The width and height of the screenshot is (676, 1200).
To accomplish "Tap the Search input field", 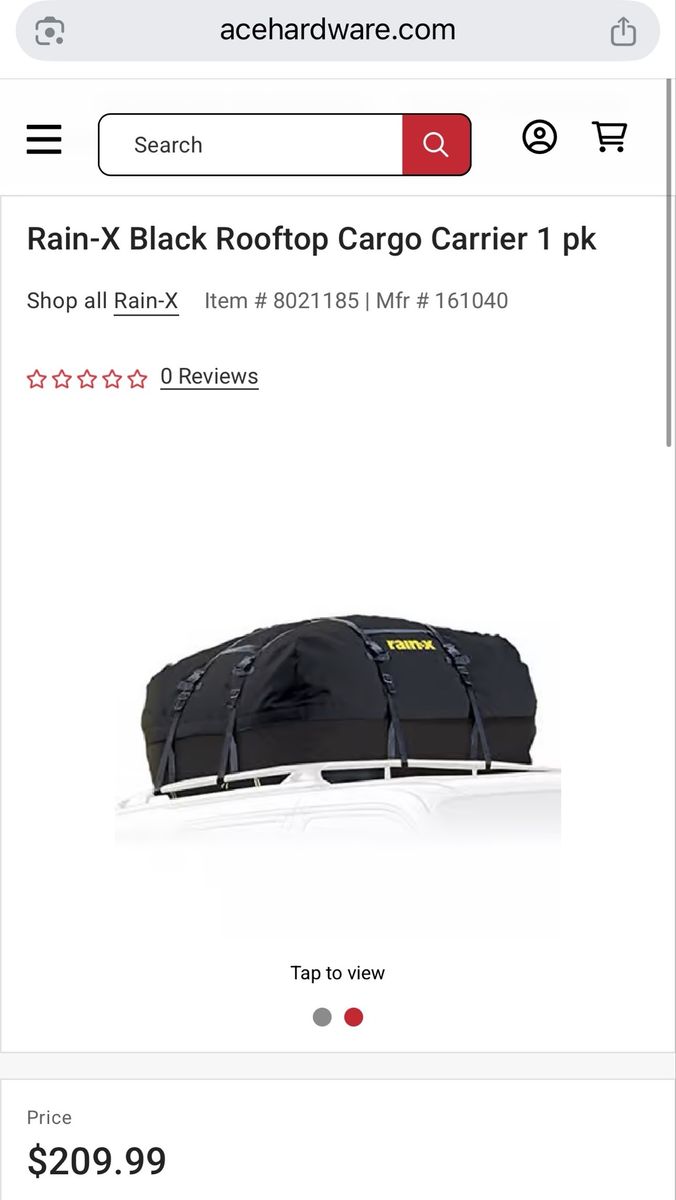I will 250,145.
